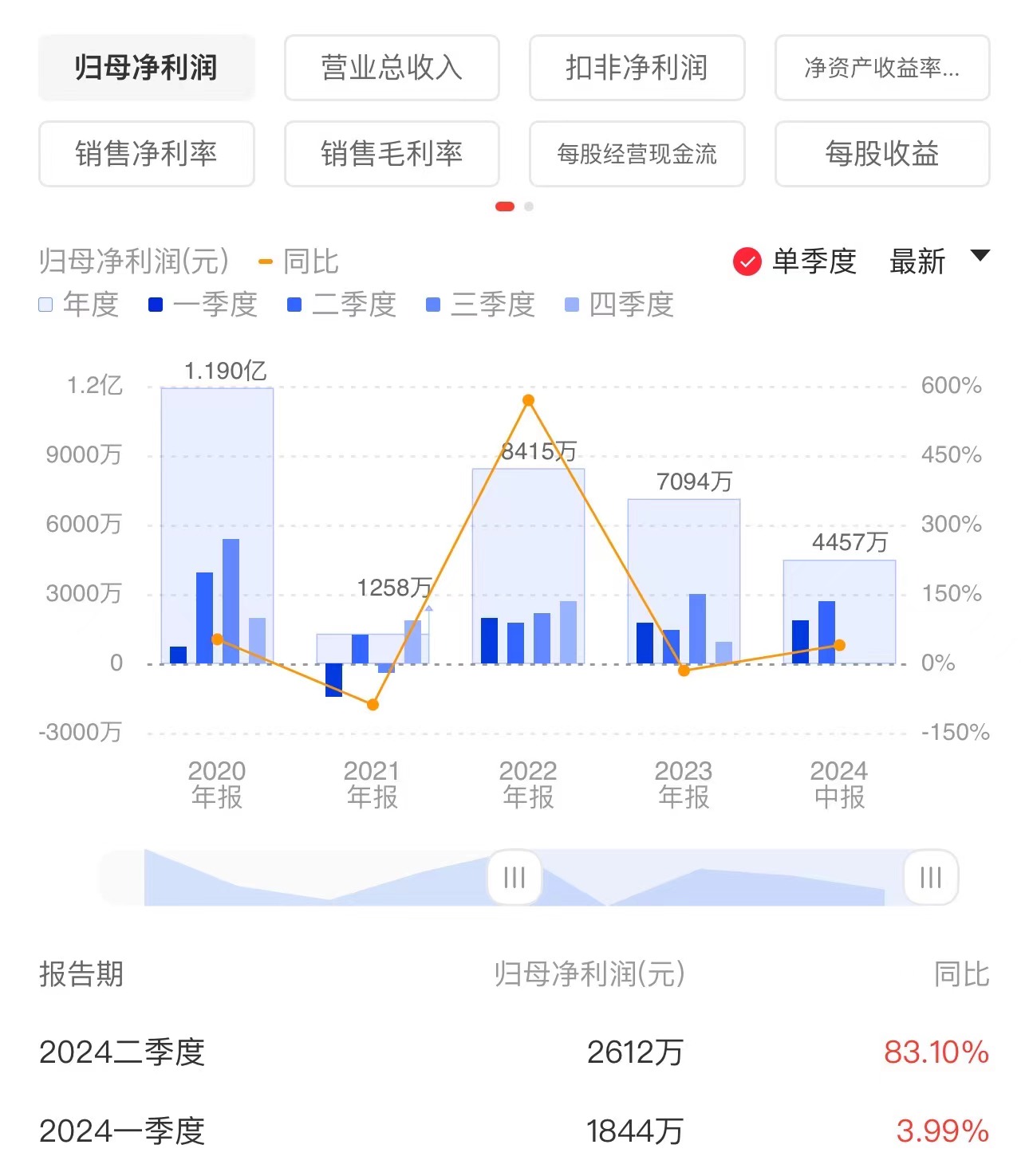
Task: Toggle the 单季度 checkbox
Action: 747,262
